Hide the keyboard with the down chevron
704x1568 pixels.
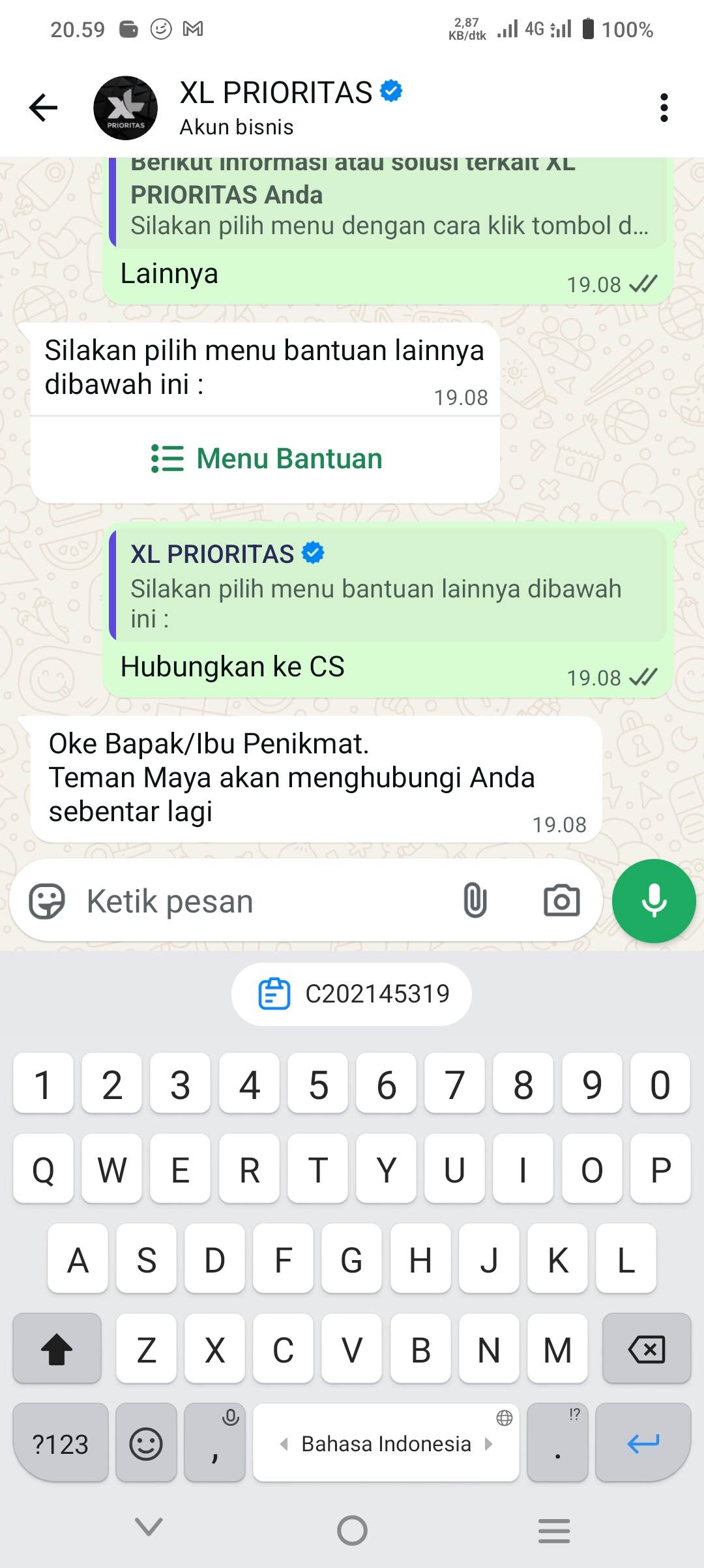(149, 1528)
